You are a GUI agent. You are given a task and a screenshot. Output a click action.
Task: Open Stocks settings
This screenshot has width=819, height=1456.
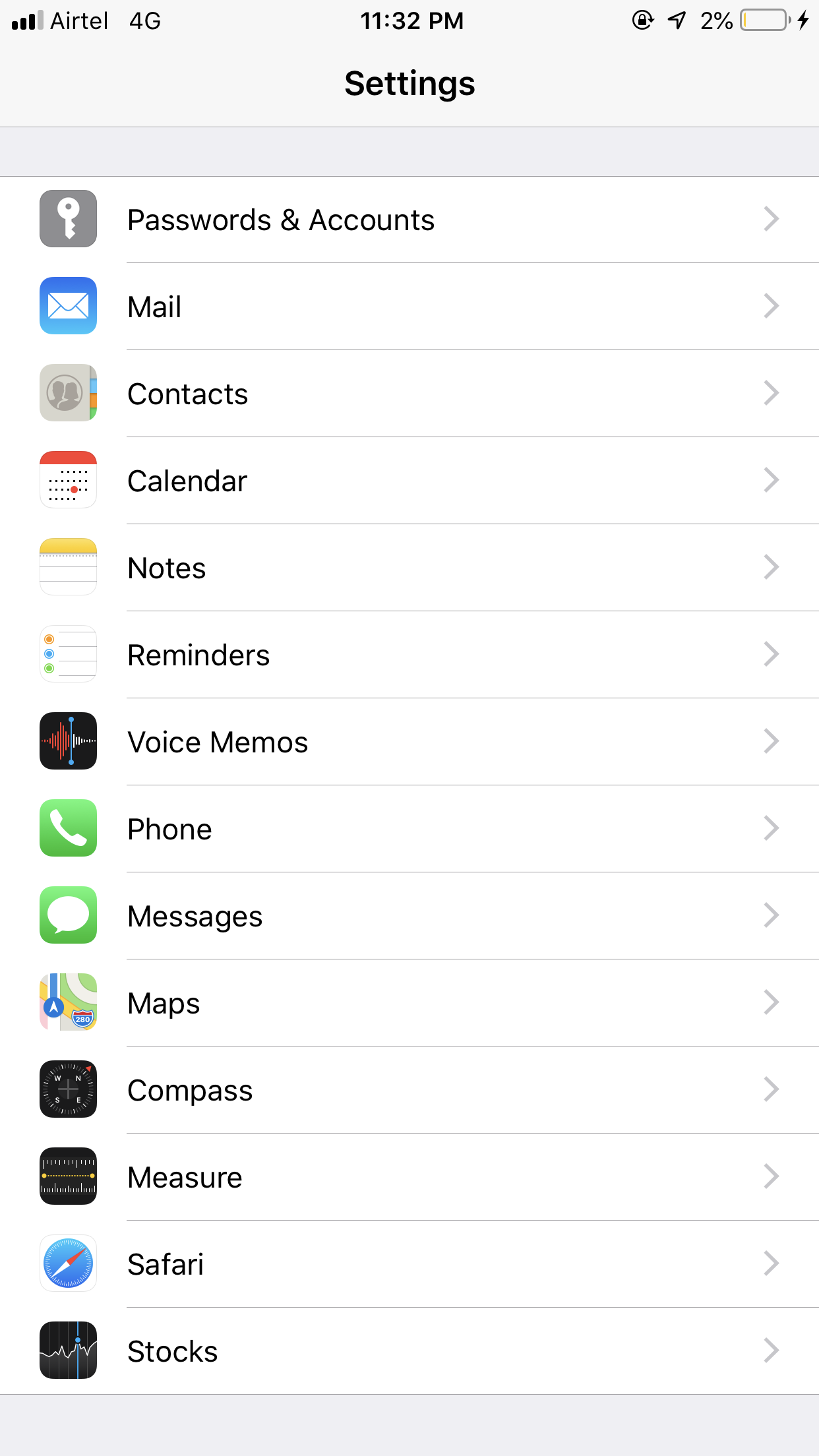click(x=409, y=1351)
